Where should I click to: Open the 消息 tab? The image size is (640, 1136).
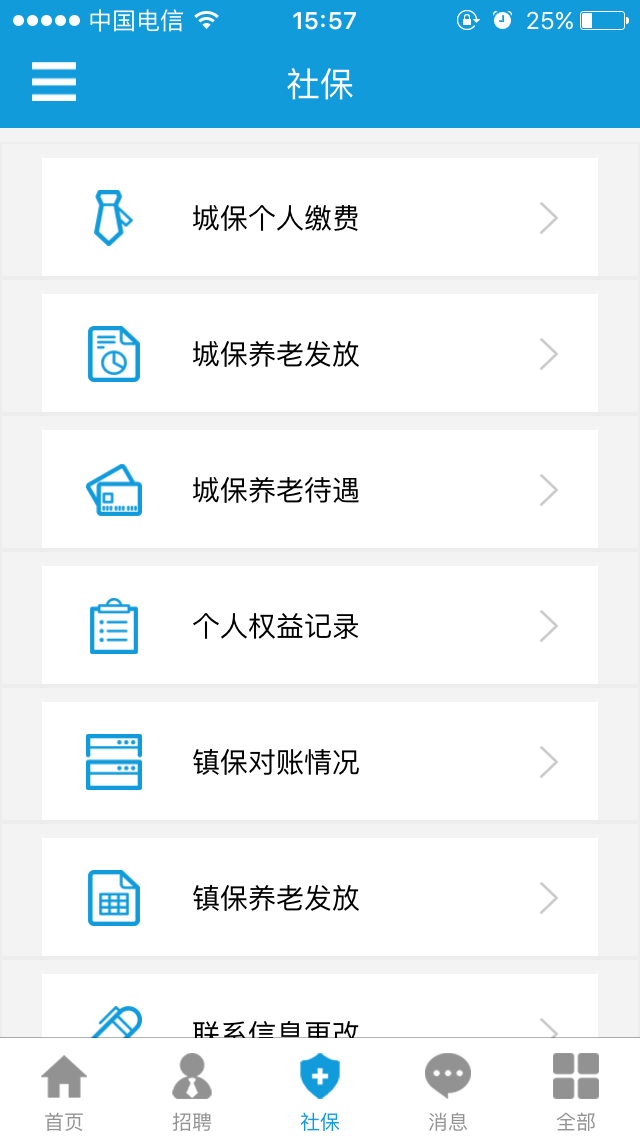[448, 1090]
